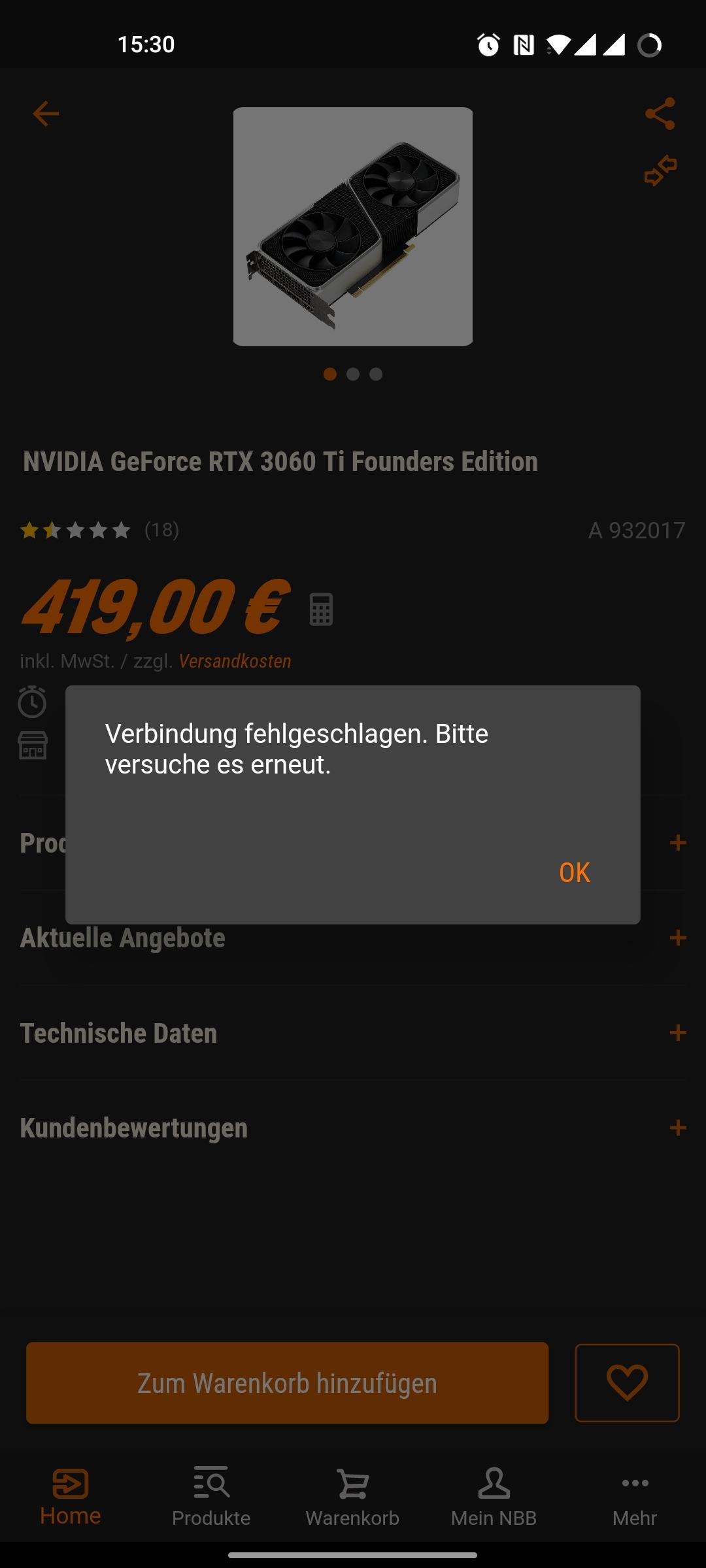Screen dimensions: 706x1568
Task: Open the graphics card product image
Action: tap(353, 226)
